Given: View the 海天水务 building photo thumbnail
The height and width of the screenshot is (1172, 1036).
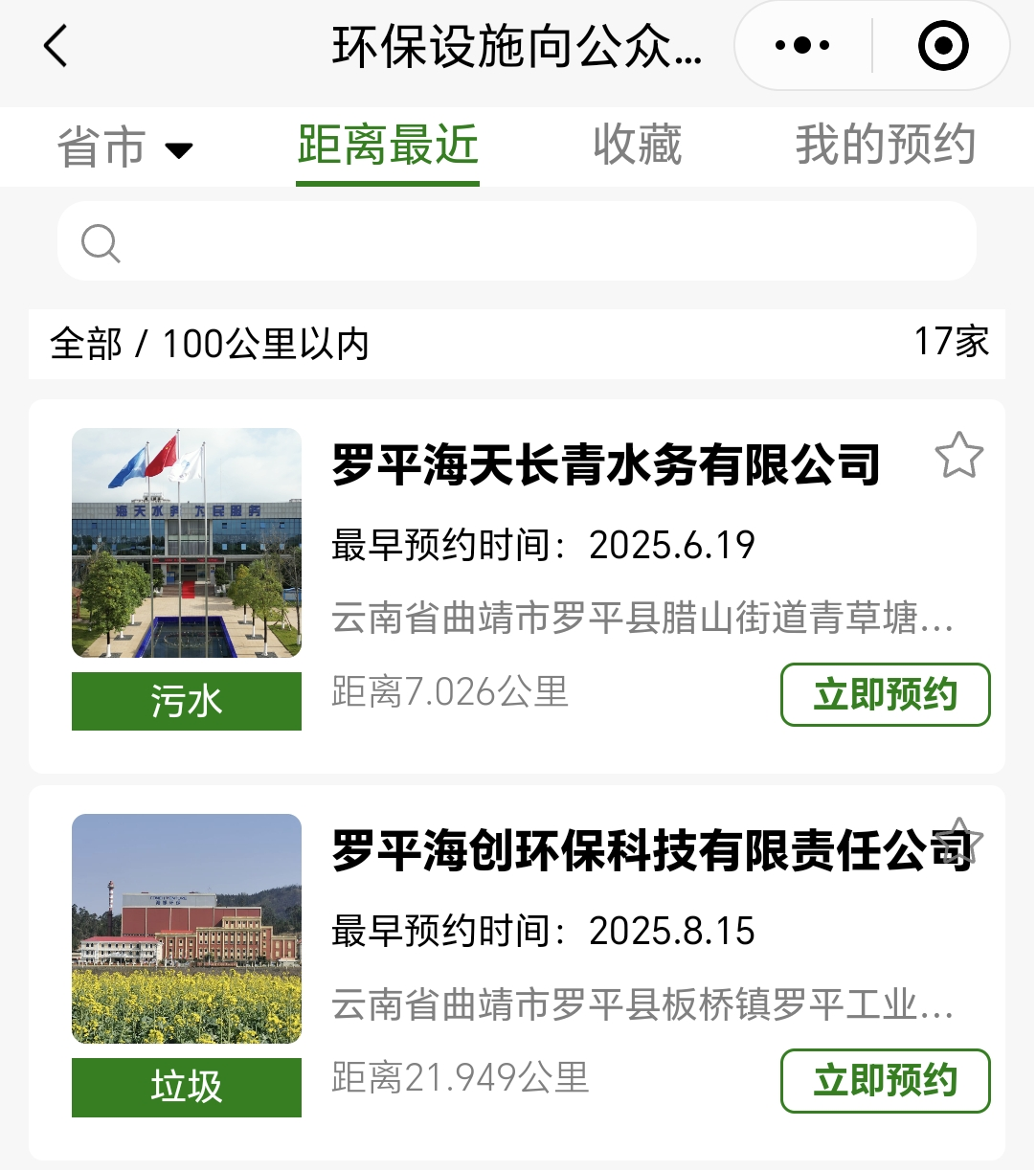Looking at the screenshot, I should pos(186,542).
